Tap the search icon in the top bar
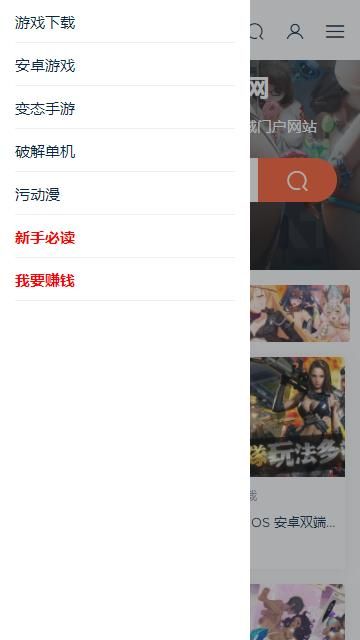360x640 pixels. pos(257,31)
